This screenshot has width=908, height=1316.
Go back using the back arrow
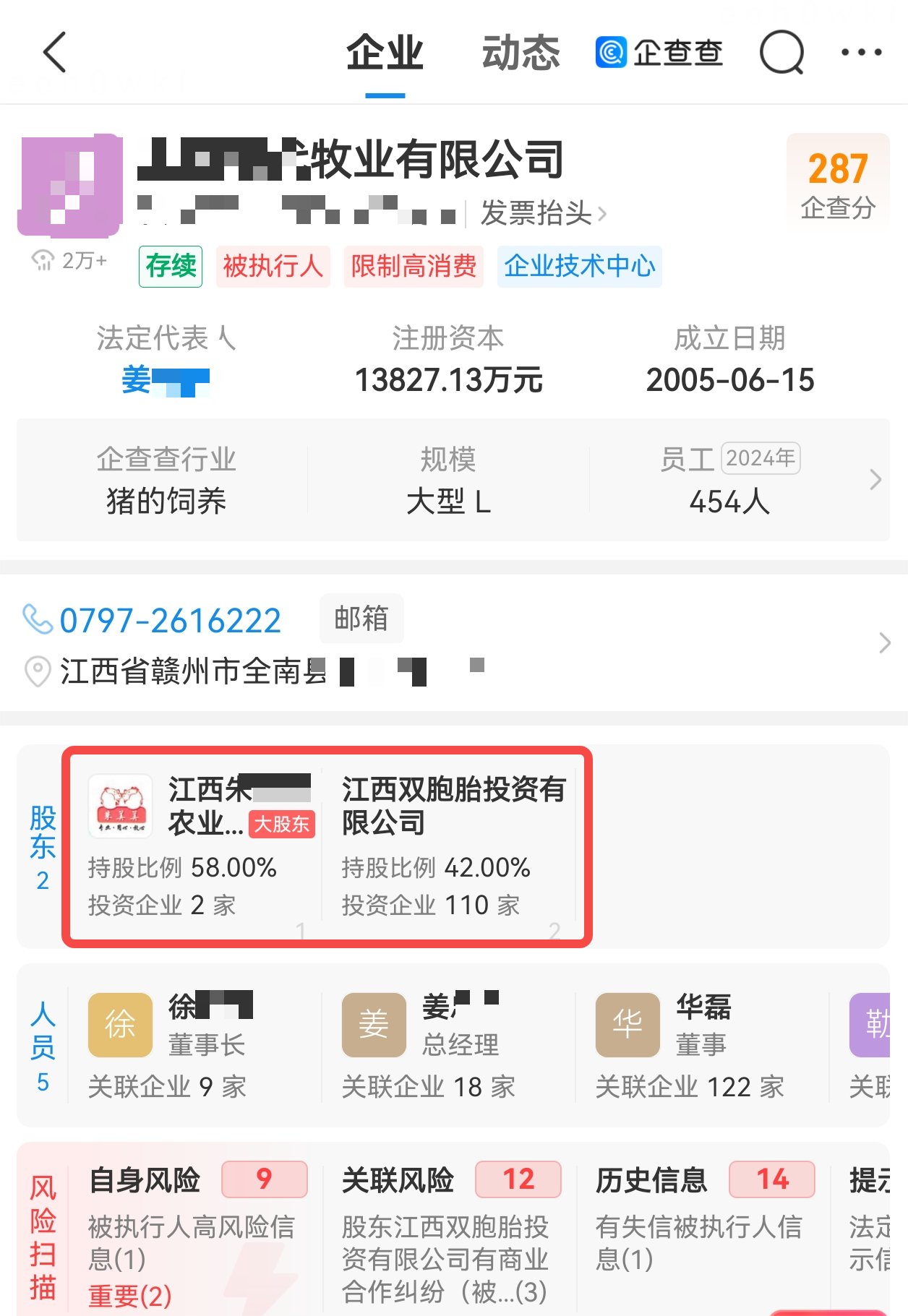click(x=55, y=53)
